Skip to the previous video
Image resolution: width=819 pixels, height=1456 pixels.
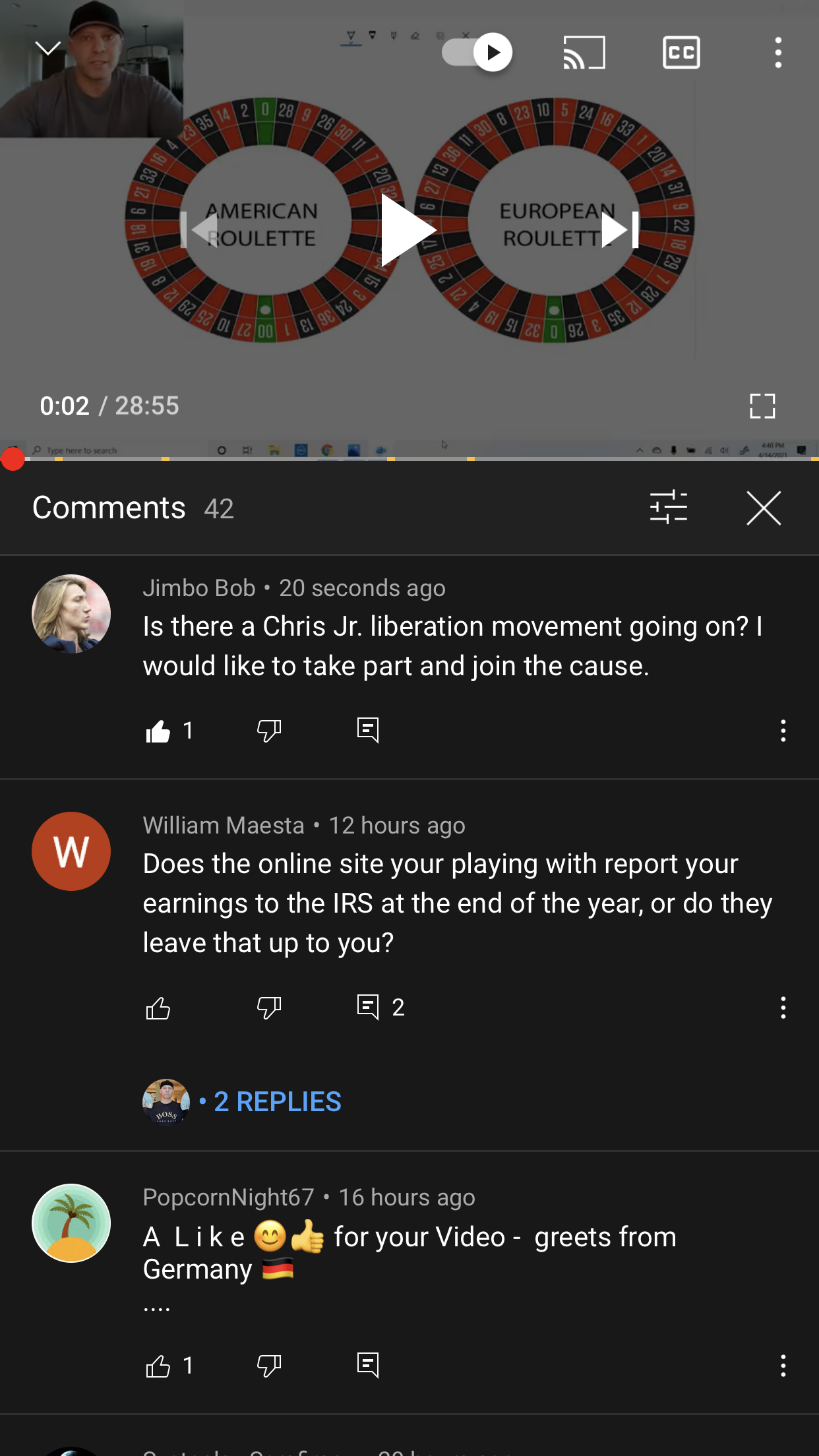198,230
